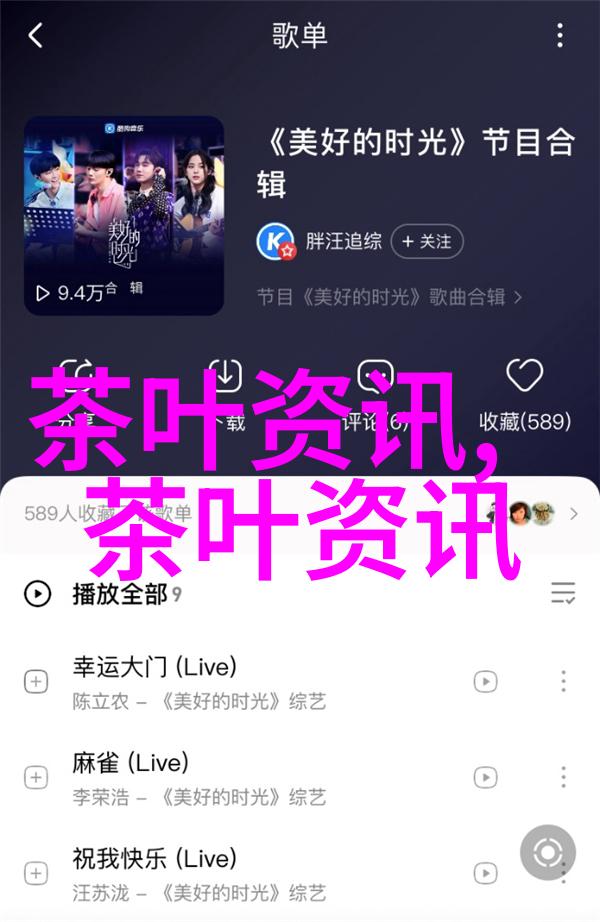Screen dimensions: 600x922
Task: Add 幸运大门 (Live) with the plus icon
Action: [36, 682]
